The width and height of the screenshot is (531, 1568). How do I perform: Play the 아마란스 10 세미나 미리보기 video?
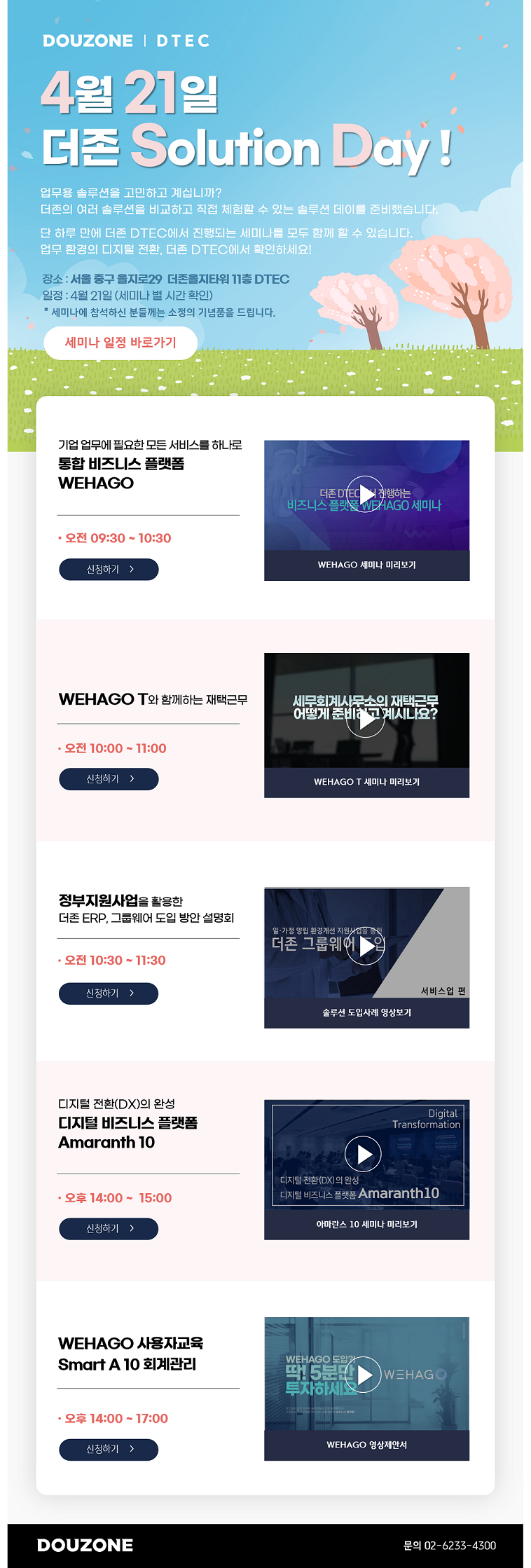(x=364, y=1153)
